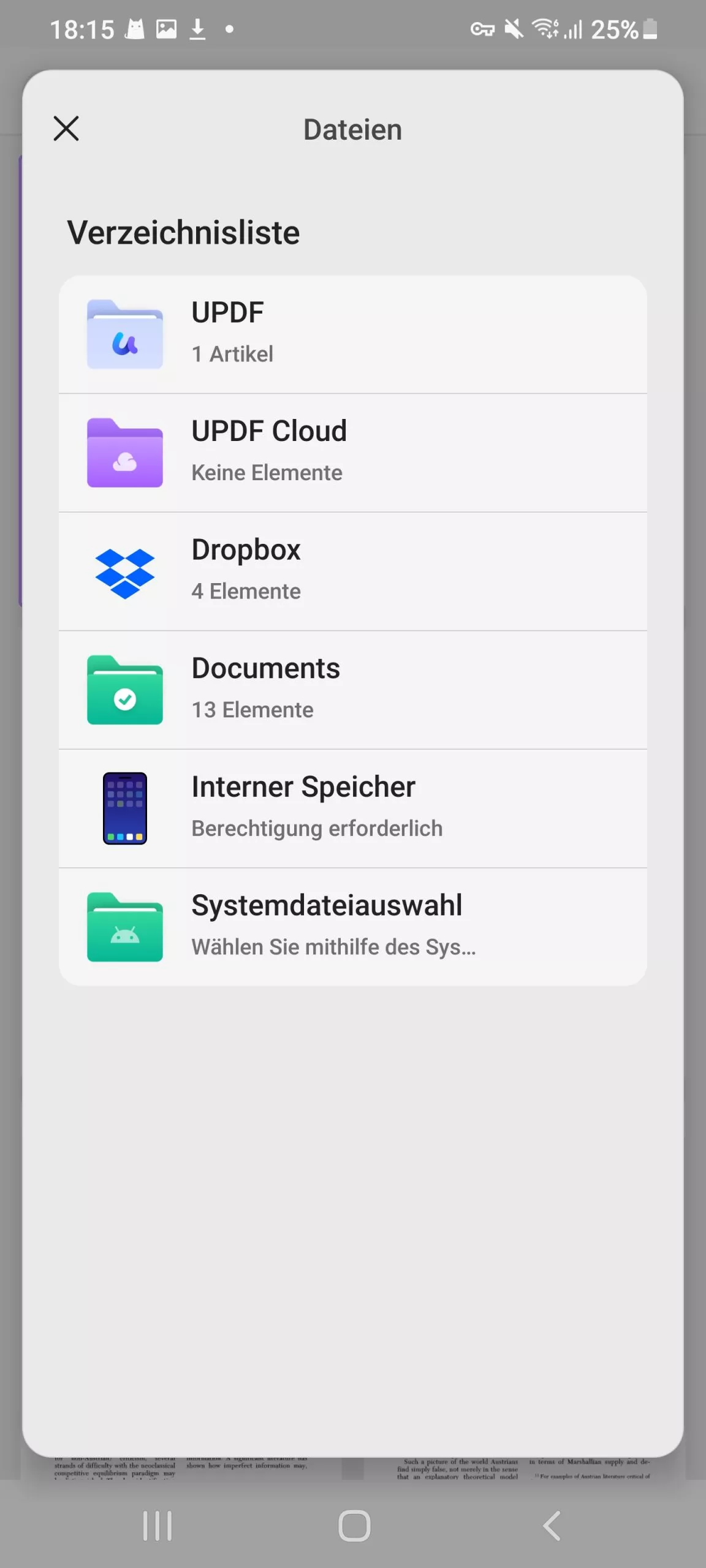Tap the download arrow in the status bar
The width and height of the screenshot is (706, 1568).
point(198,27)
